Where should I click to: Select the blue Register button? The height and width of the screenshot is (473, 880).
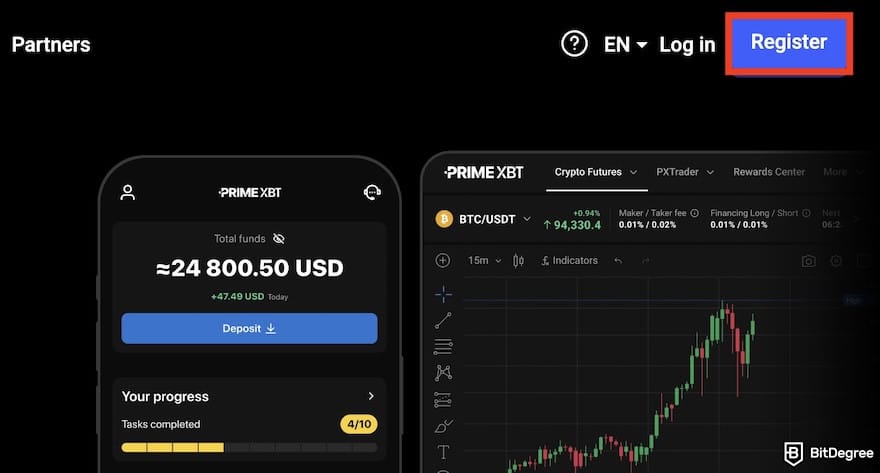pos(789,43)
